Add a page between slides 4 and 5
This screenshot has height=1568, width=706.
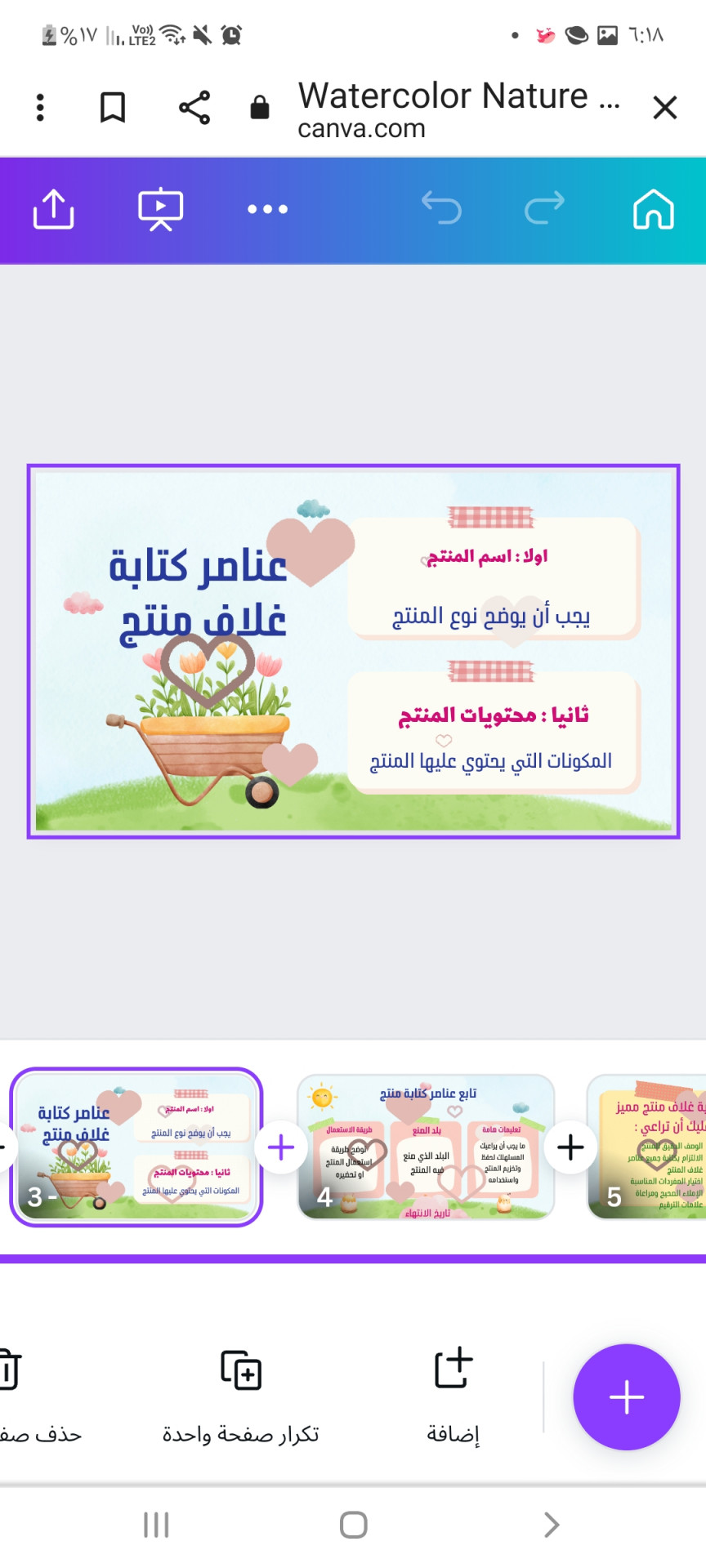[570, 1147]
